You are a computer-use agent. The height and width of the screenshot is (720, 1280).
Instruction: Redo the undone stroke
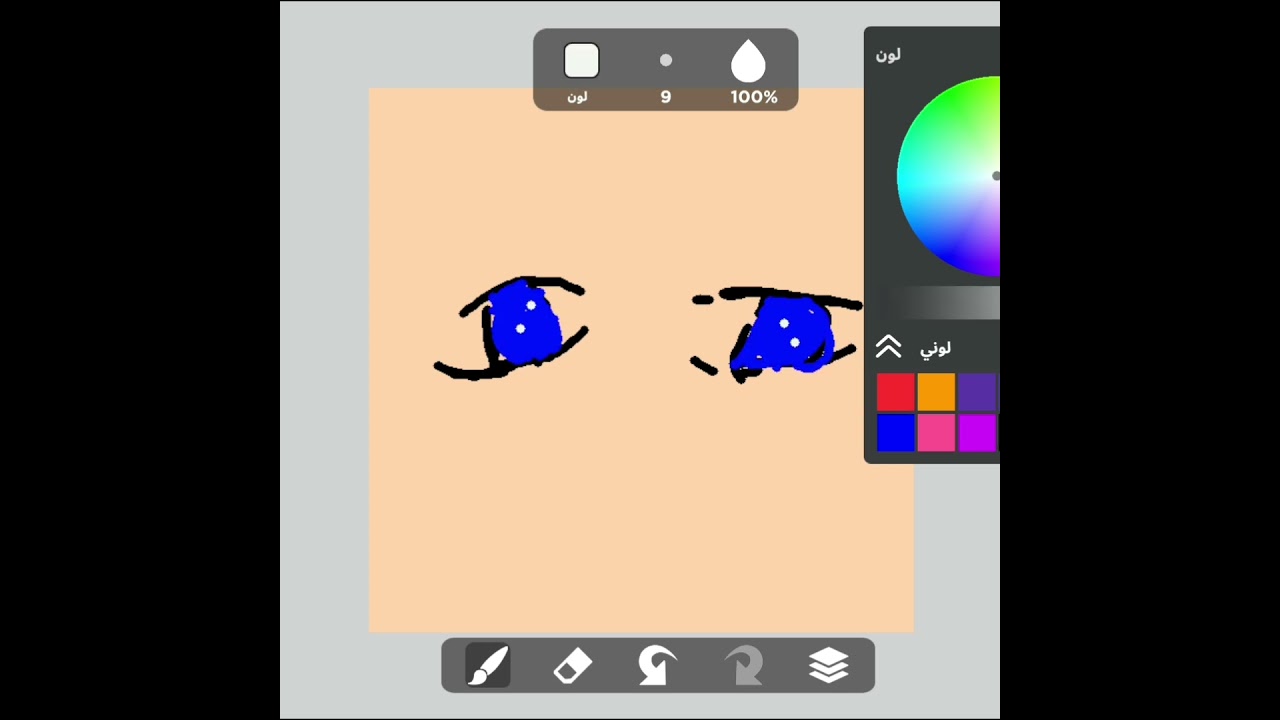[x=743, y=665]
